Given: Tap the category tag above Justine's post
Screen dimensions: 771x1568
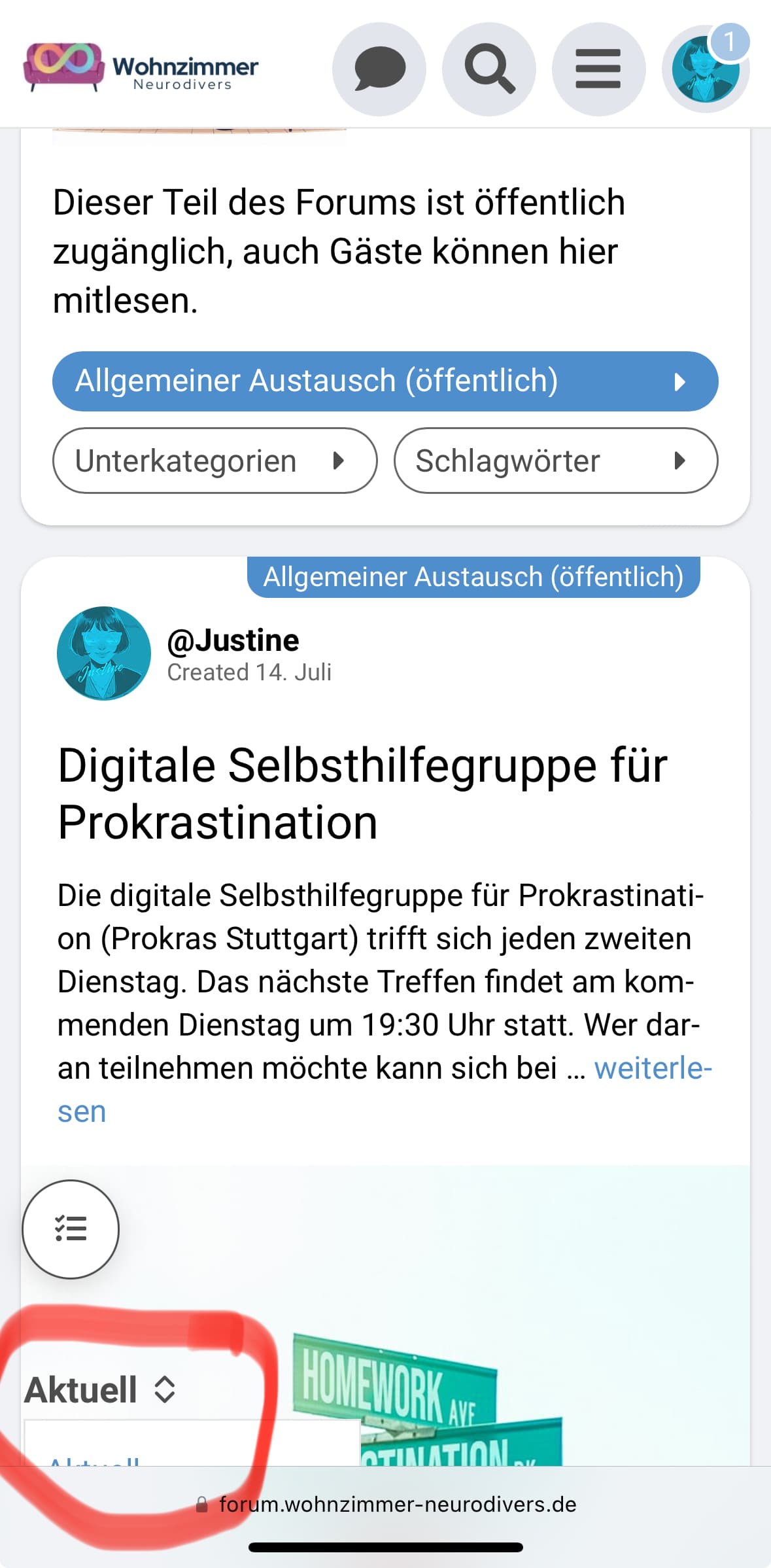Looking at the screenshot, I should 473,577.
